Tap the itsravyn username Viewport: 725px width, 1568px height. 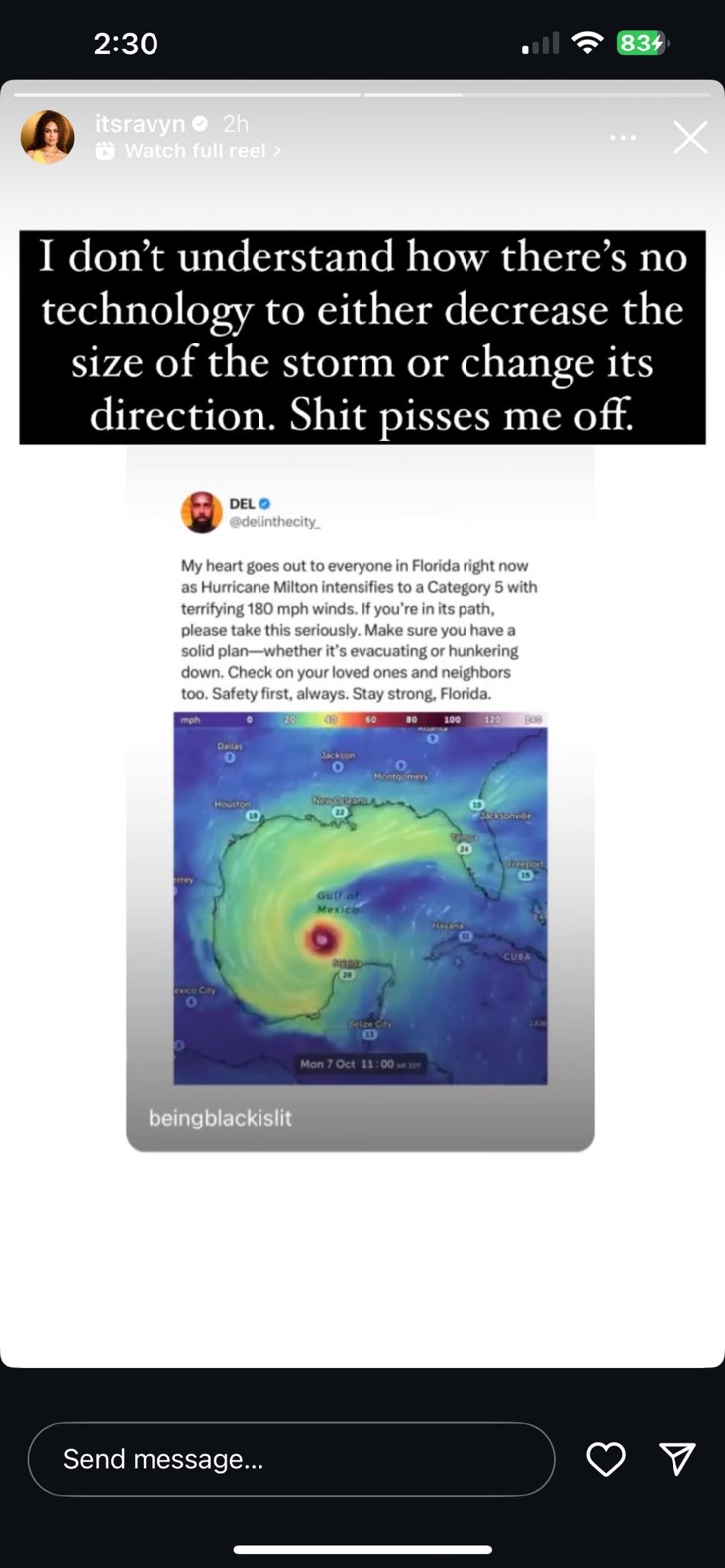coord(140,124)
